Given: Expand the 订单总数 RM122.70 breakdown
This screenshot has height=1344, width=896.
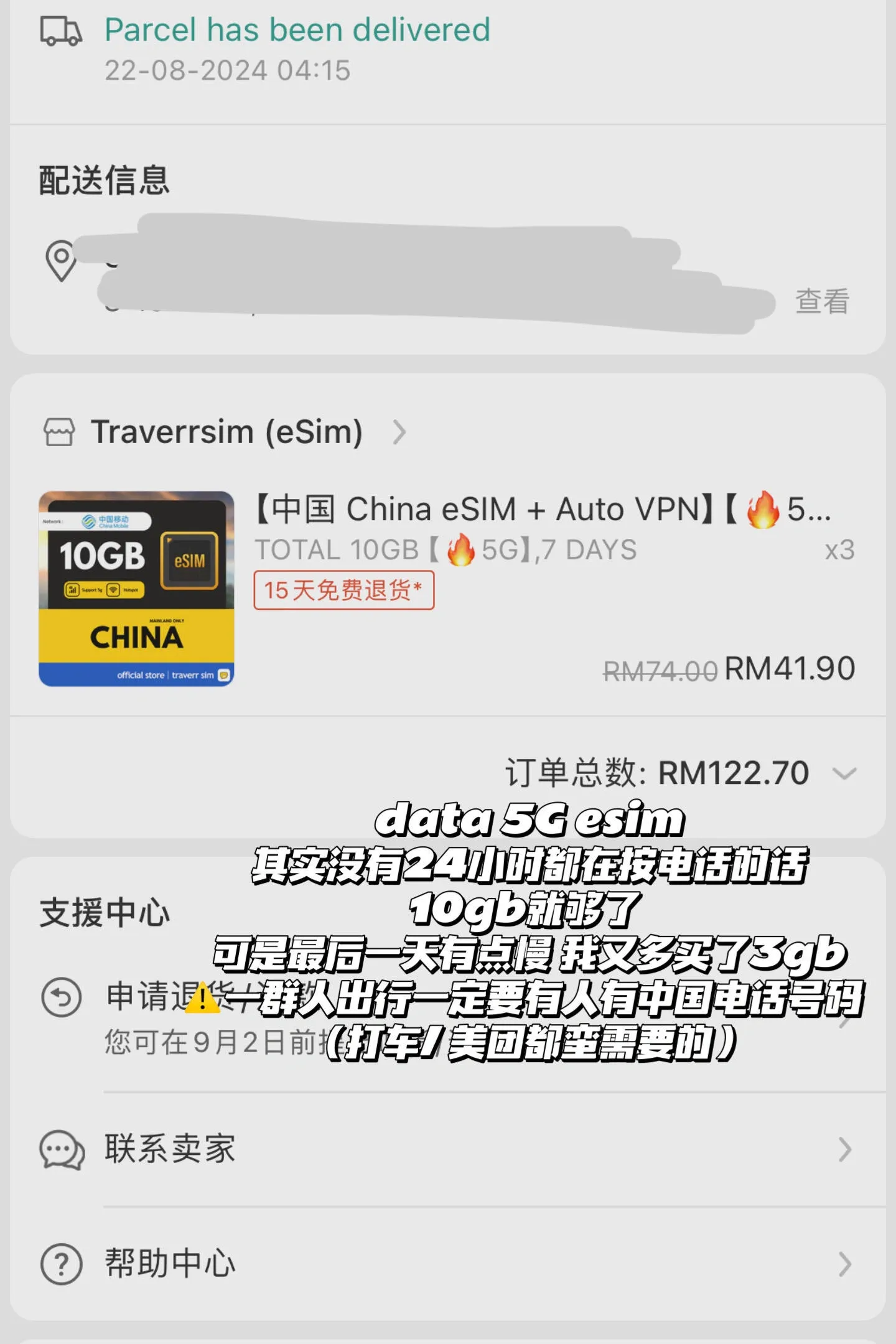Looking at the screenshot, I should (x=844, y=773).
